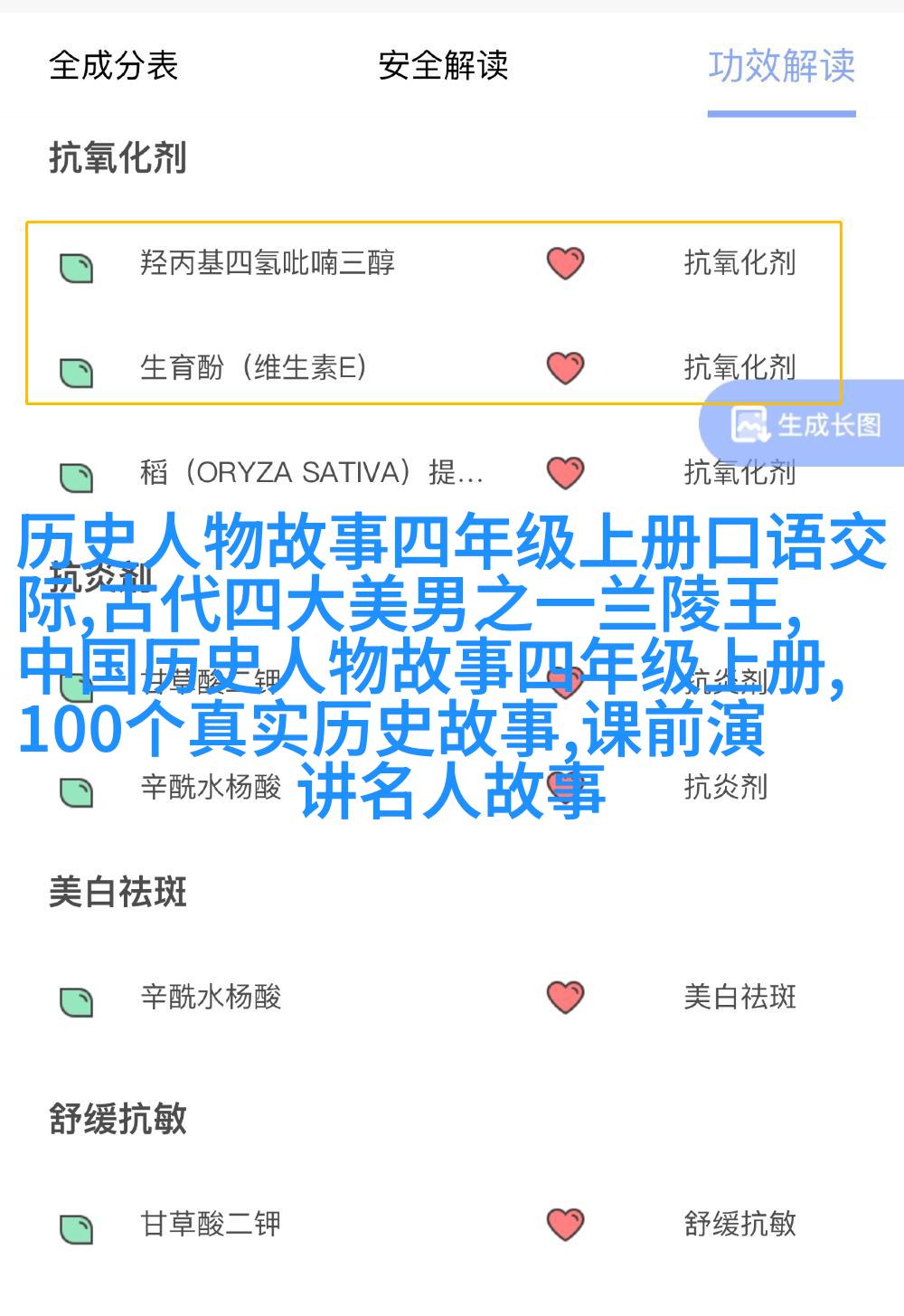This screenshot has width=904, height=1316.
Task: Tap the 生成长图 button
Action: [x=806, y=424]
